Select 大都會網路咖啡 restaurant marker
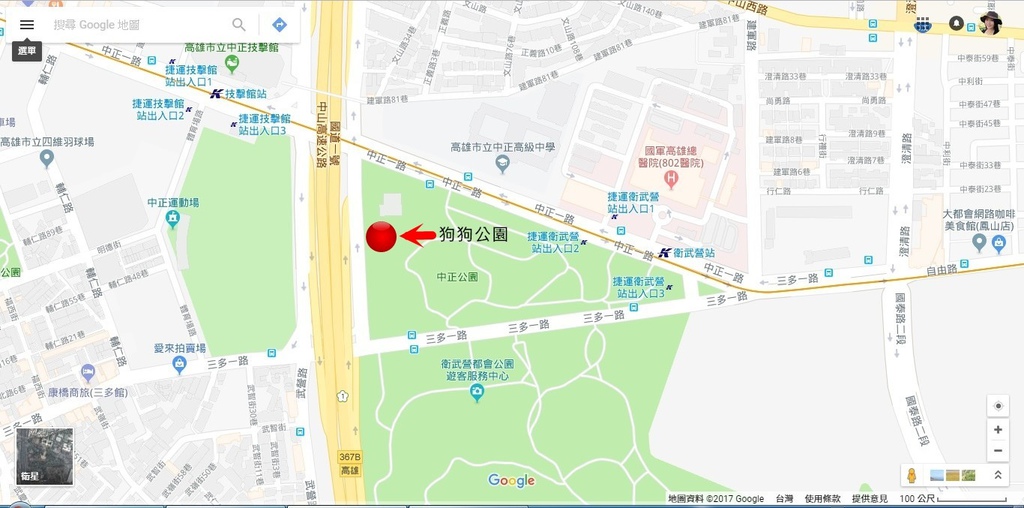The height and width of the screenshot is (508, 1024). (x=996, y=243)
